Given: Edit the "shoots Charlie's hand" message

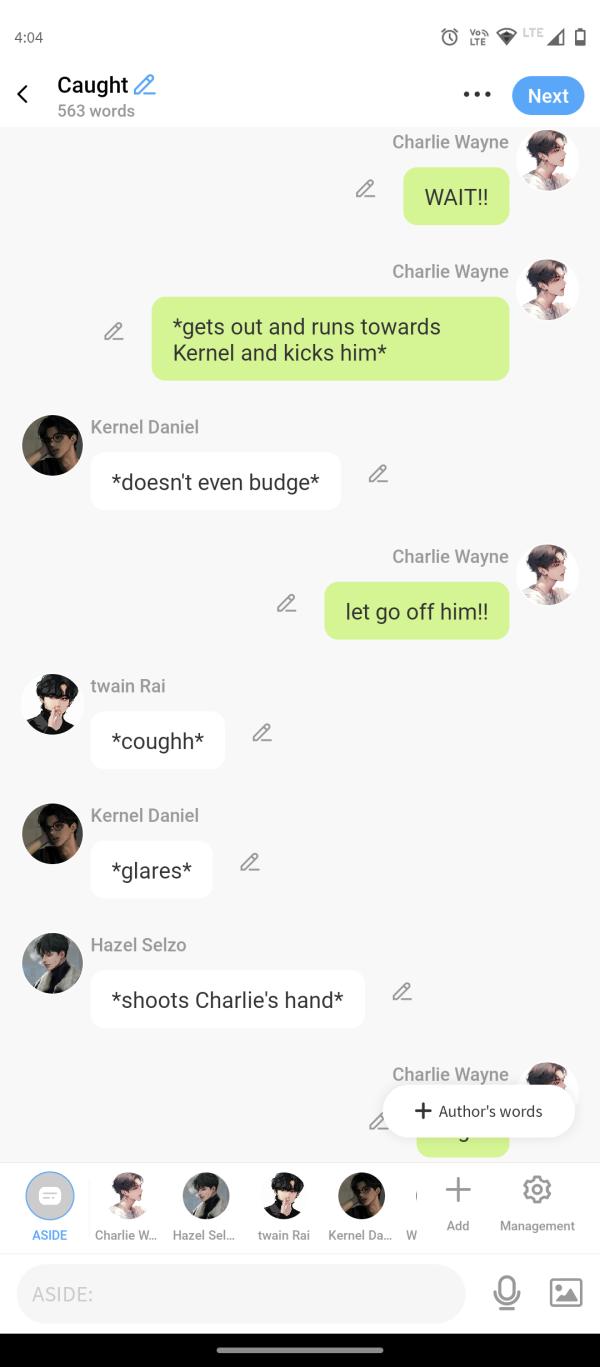Looking at the screenshot, I should [402, 992].
